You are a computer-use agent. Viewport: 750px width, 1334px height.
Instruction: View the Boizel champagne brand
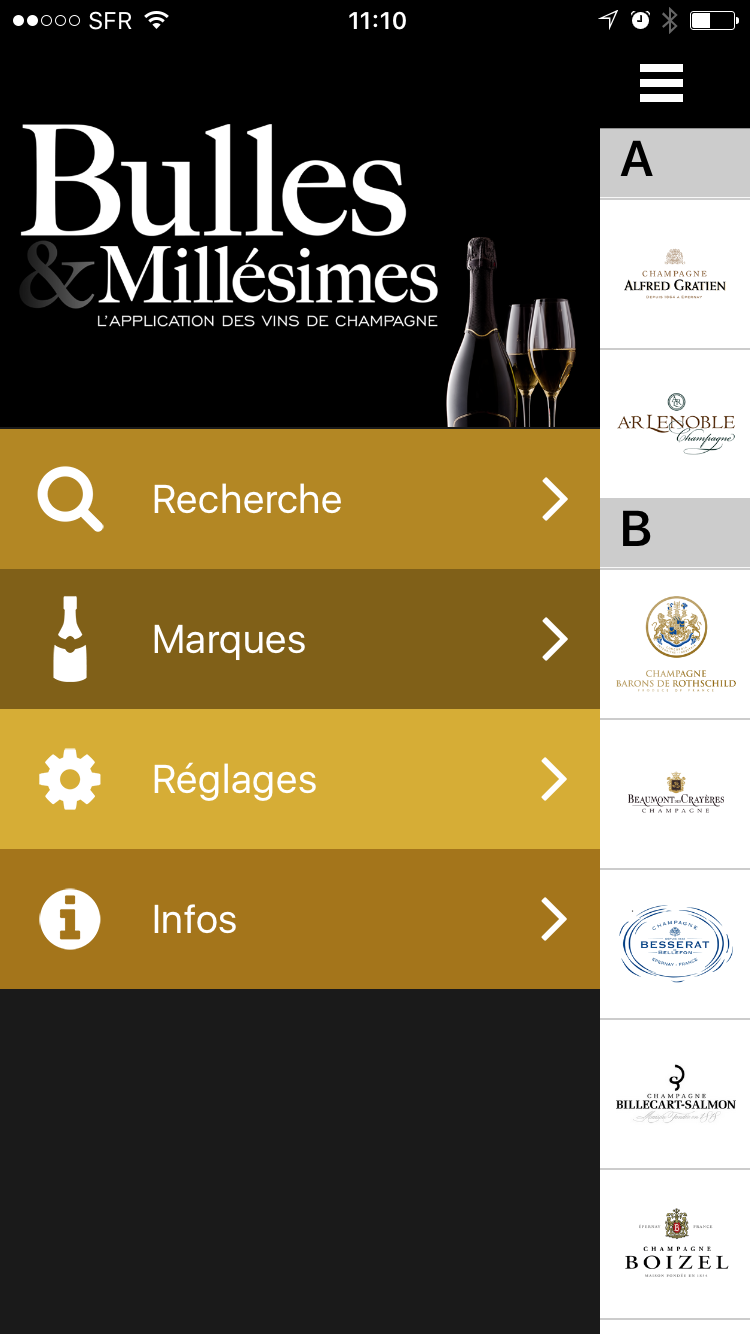675,1244
